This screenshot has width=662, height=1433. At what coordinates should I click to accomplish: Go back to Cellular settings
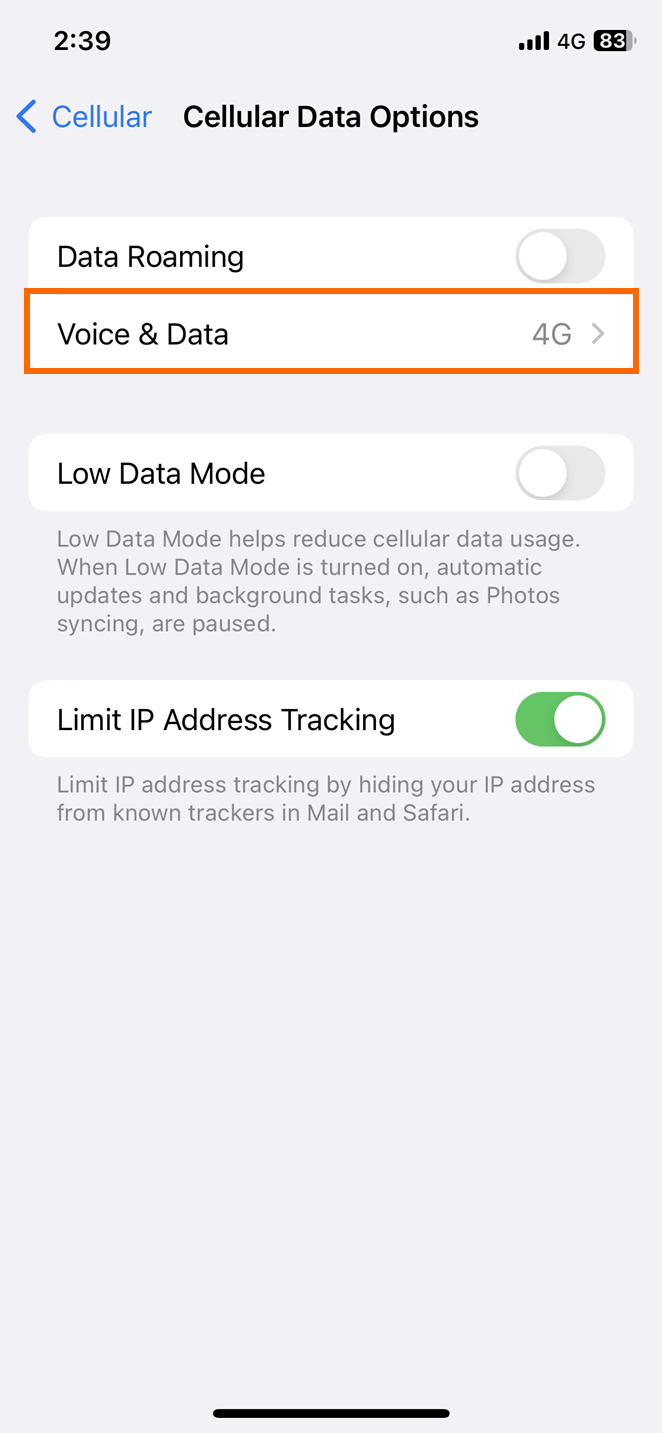[84, 117]
